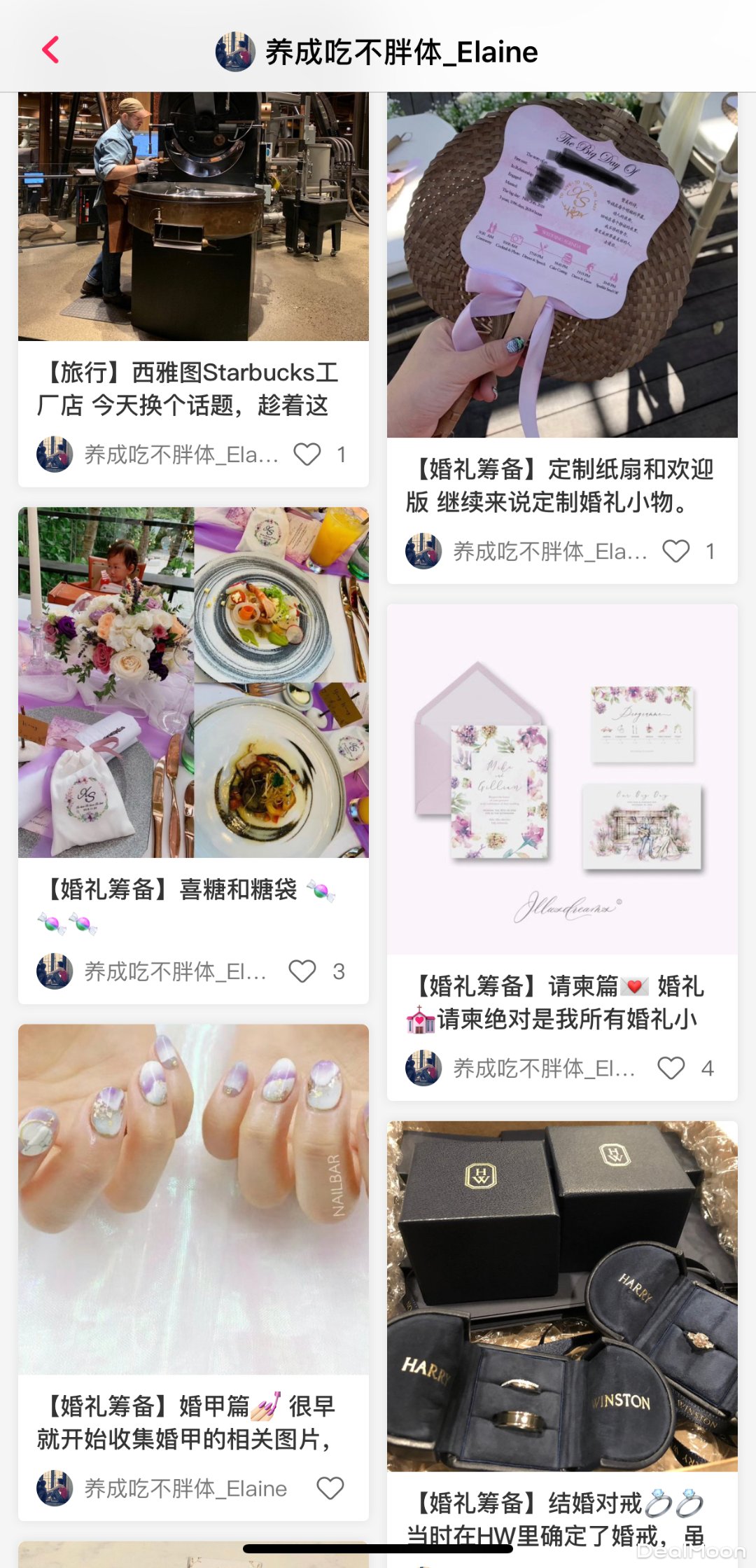Open the 定制纸扇和欢迎版 wedding post
Image resolution: width=756 pixels, height=1568 pixels.
click(x=562, y=266)
